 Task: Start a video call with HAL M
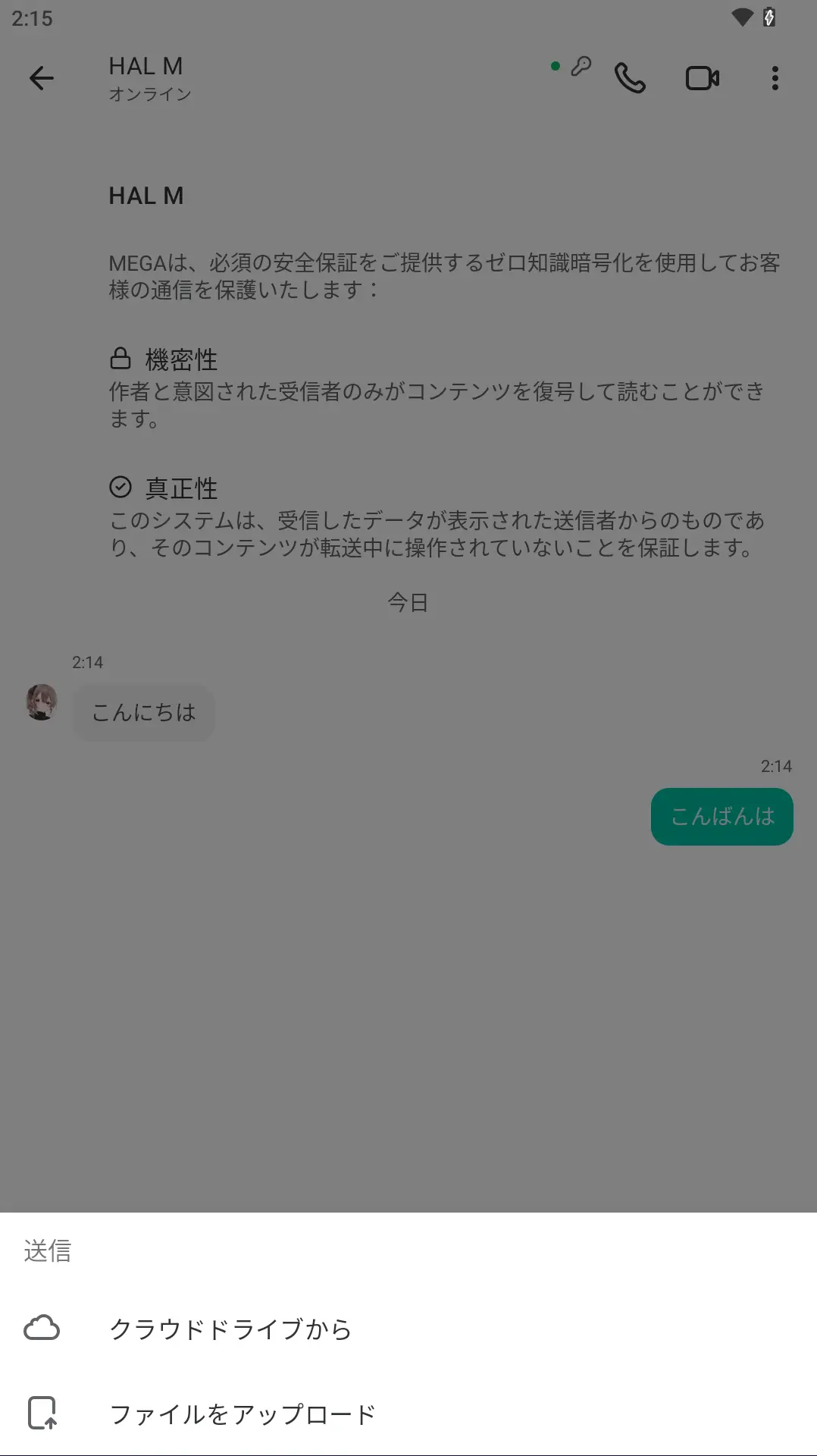tap(701, 77)
